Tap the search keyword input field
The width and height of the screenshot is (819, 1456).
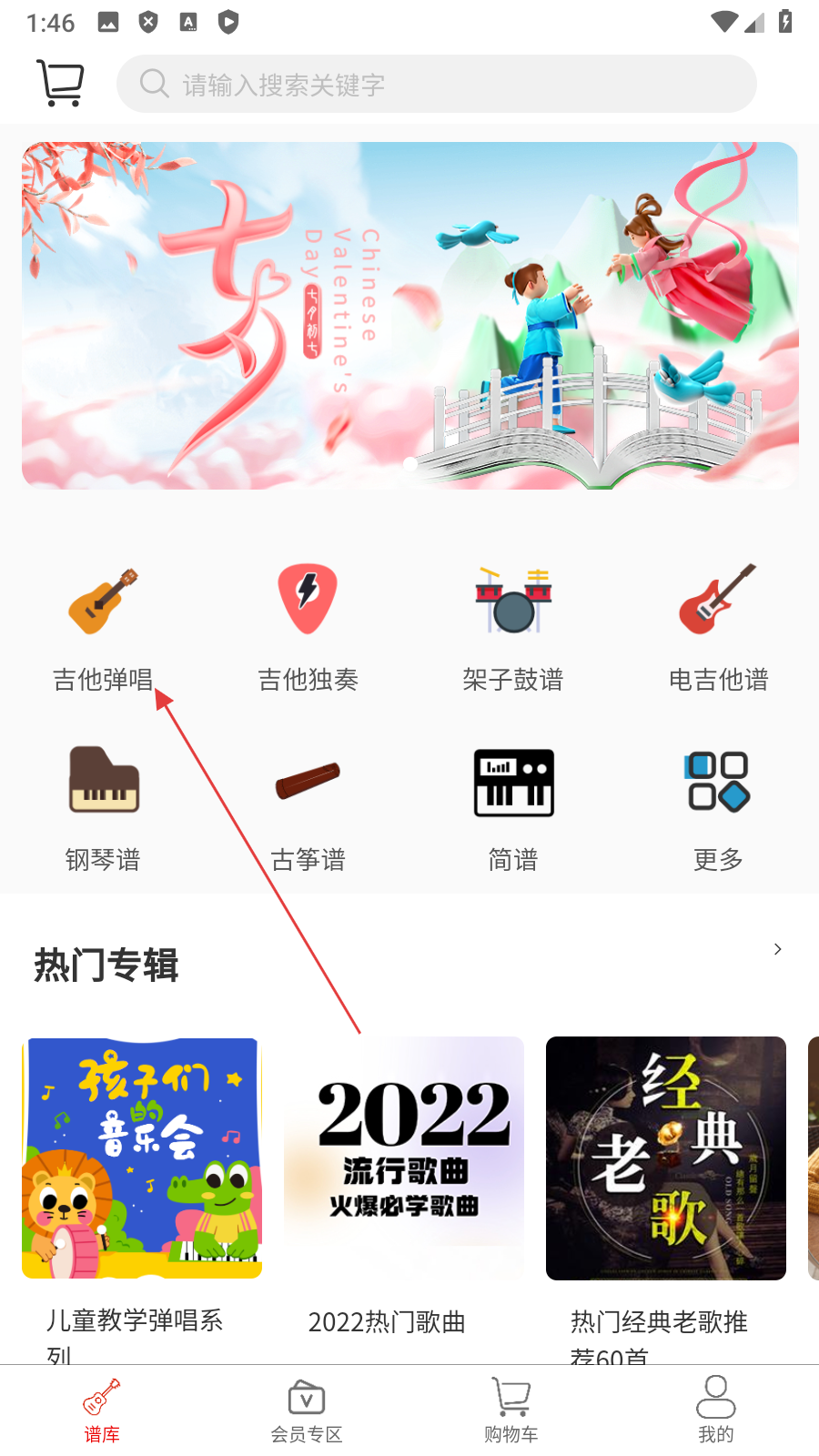pos(437,85)
